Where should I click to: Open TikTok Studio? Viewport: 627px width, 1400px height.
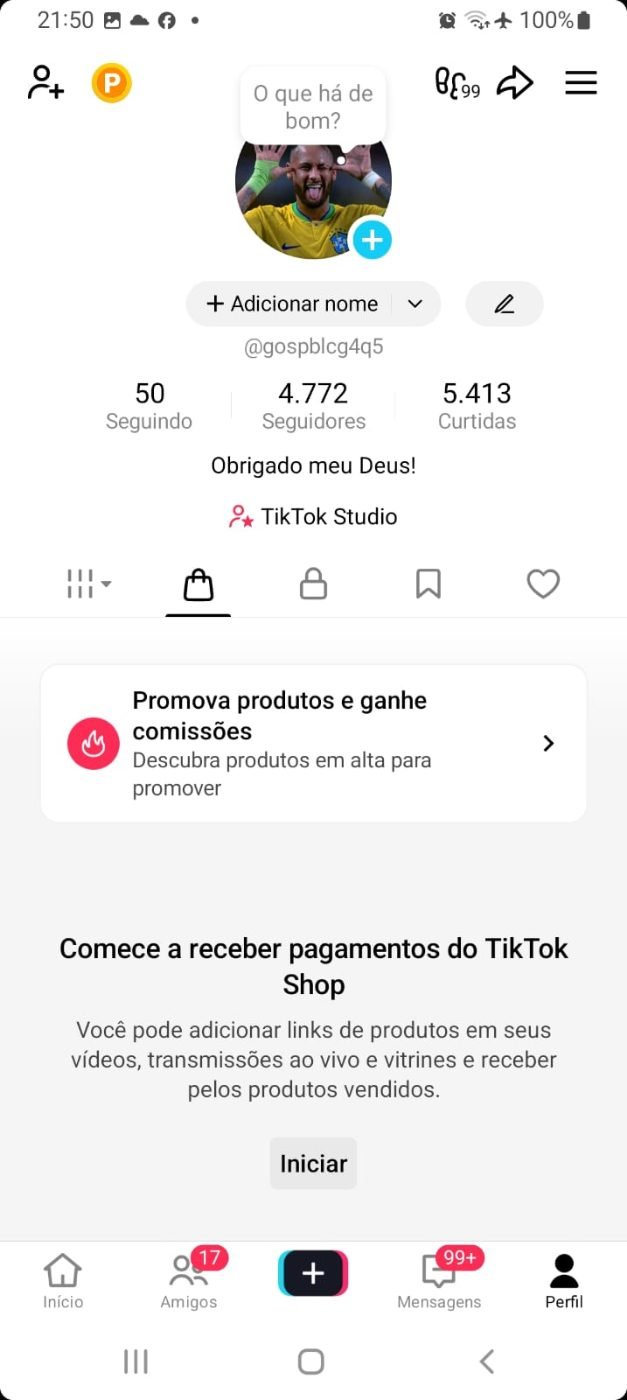[x=313, y=517]
